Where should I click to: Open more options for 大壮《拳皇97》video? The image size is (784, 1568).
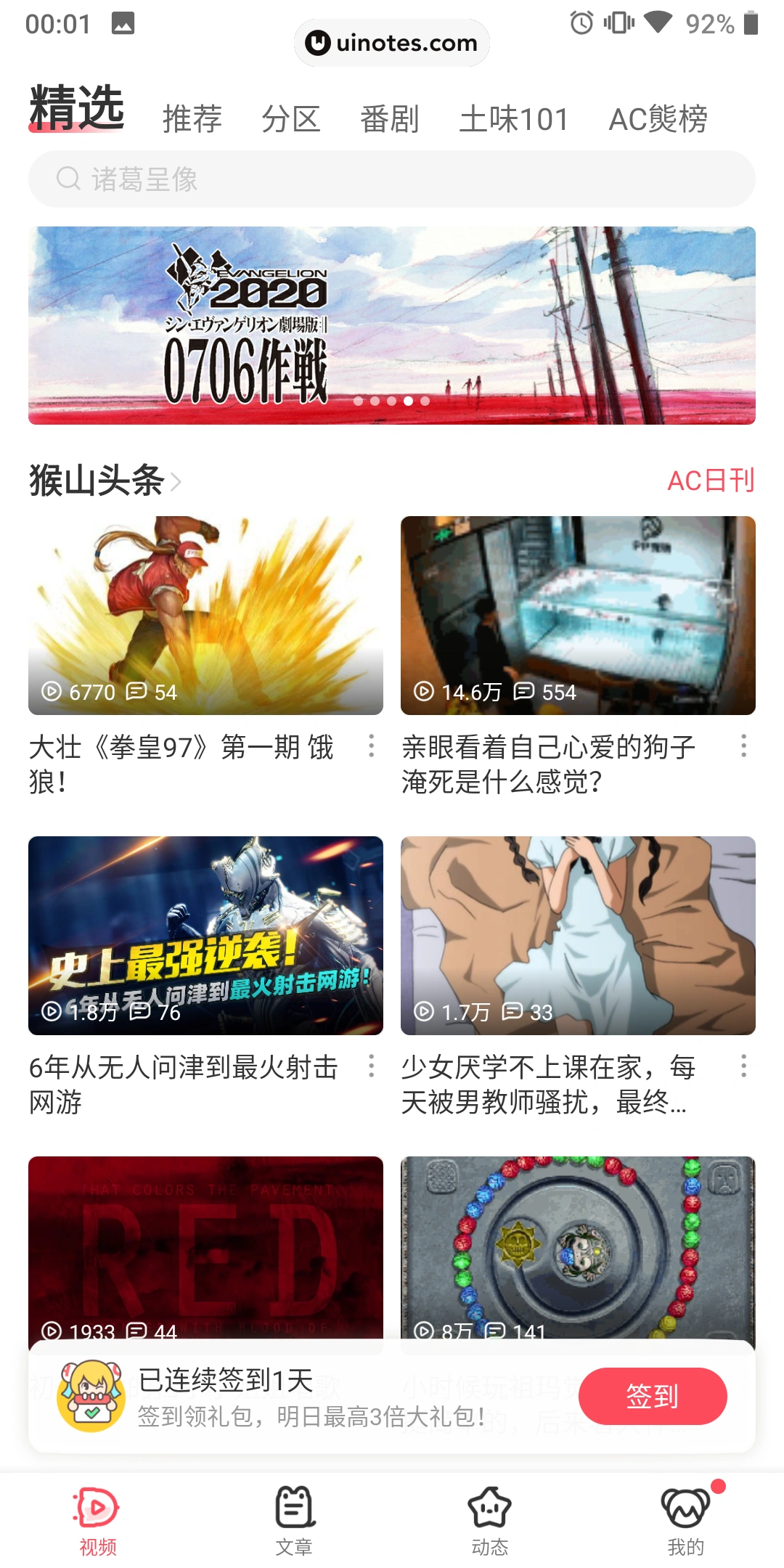click(x=371, y=746)
